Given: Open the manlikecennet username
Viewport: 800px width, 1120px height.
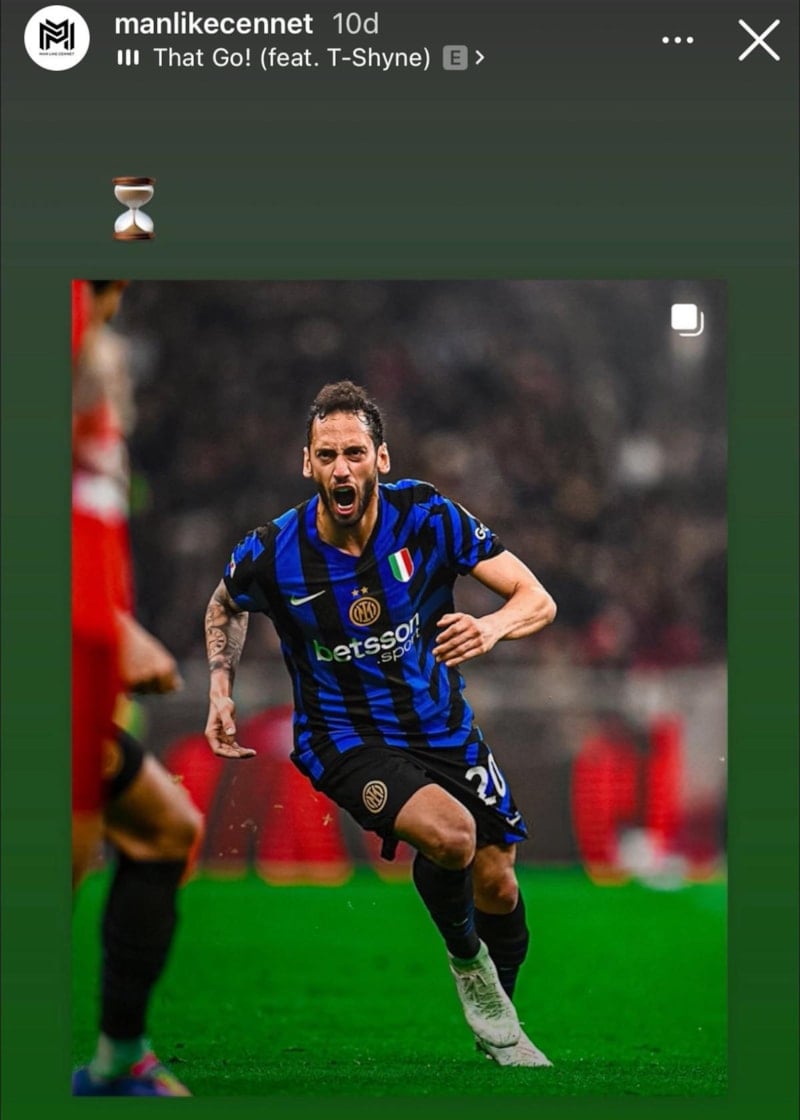Looking at the screenshot, I should 213,23.
